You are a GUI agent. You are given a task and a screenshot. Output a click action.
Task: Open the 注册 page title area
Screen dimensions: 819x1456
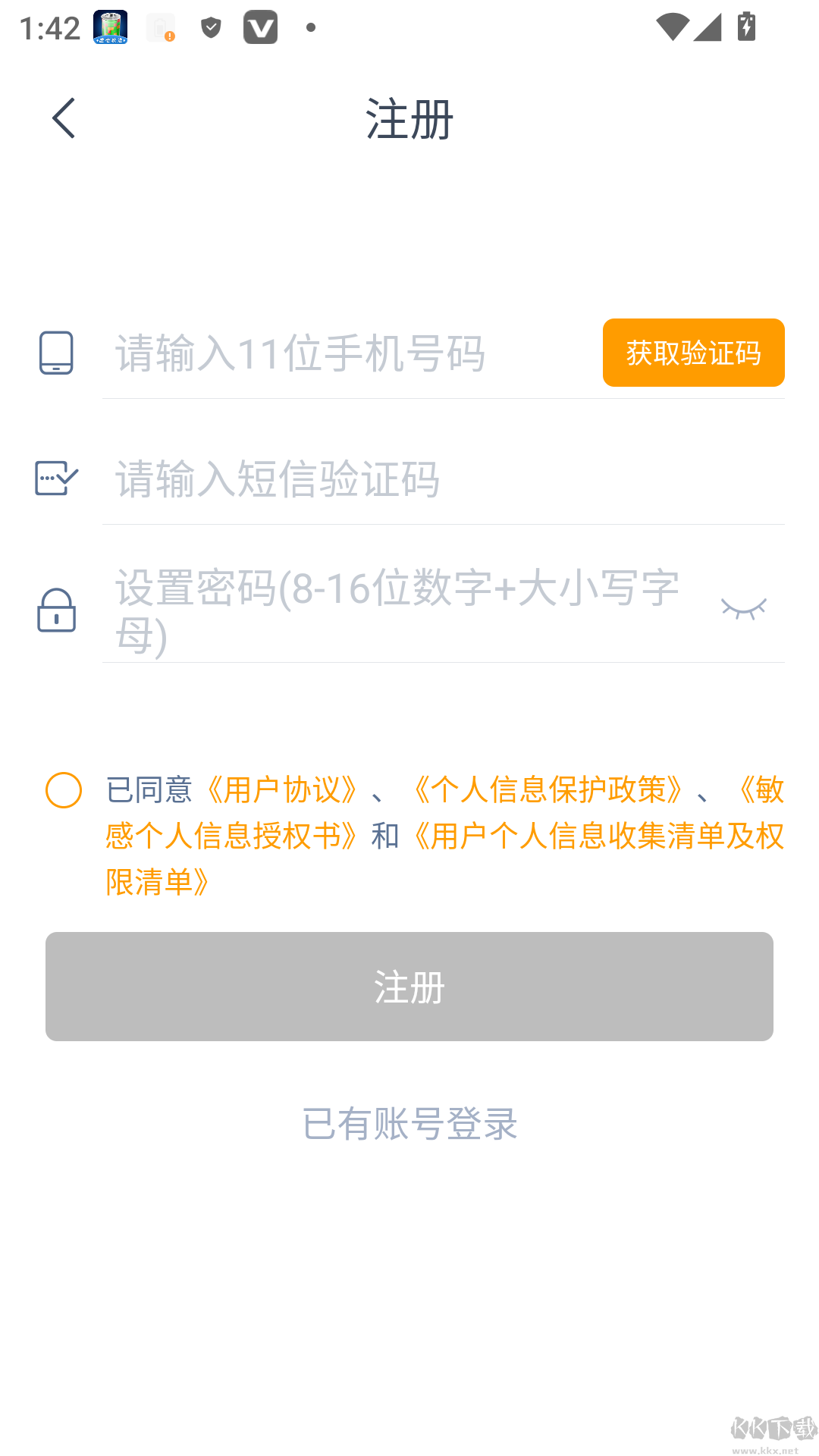pos(409,118)
